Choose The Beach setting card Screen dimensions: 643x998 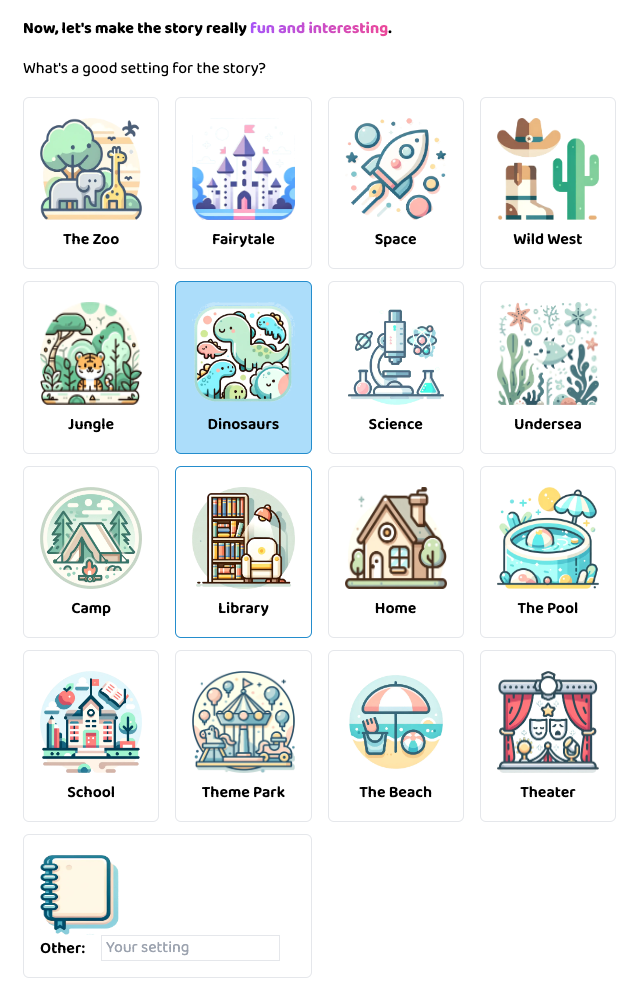coord(395,735)
